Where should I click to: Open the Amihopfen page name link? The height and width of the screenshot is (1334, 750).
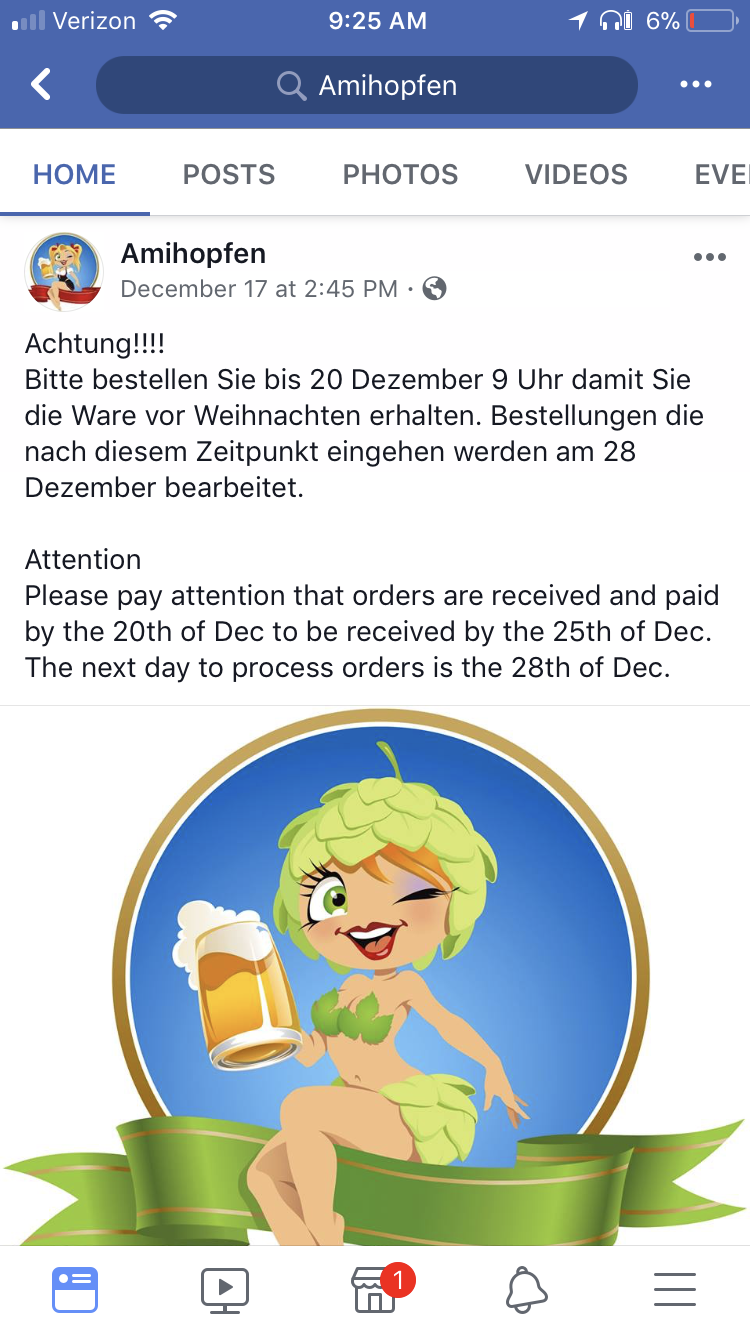[x=193, y=254]
